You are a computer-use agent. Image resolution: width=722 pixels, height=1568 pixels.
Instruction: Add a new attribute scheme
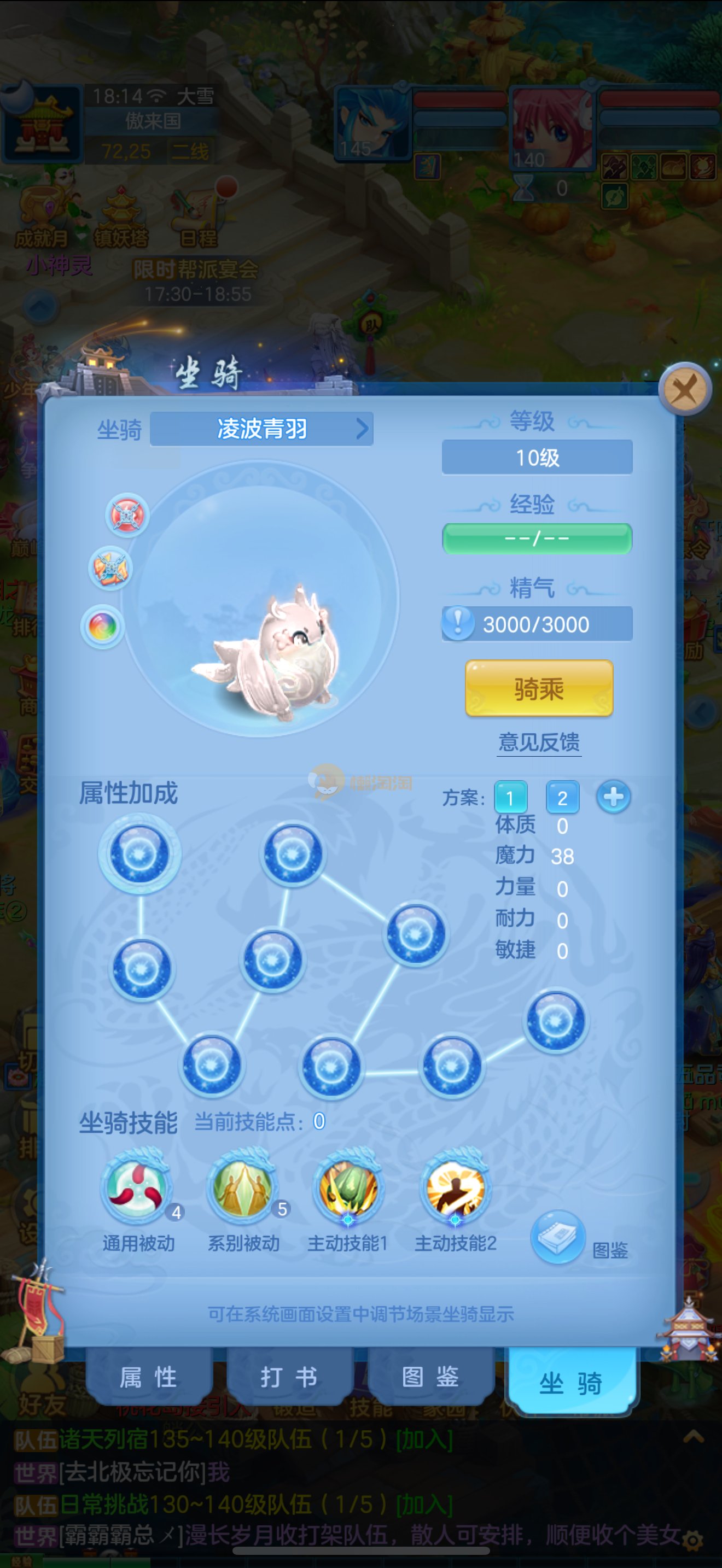[x=613, y=797]
